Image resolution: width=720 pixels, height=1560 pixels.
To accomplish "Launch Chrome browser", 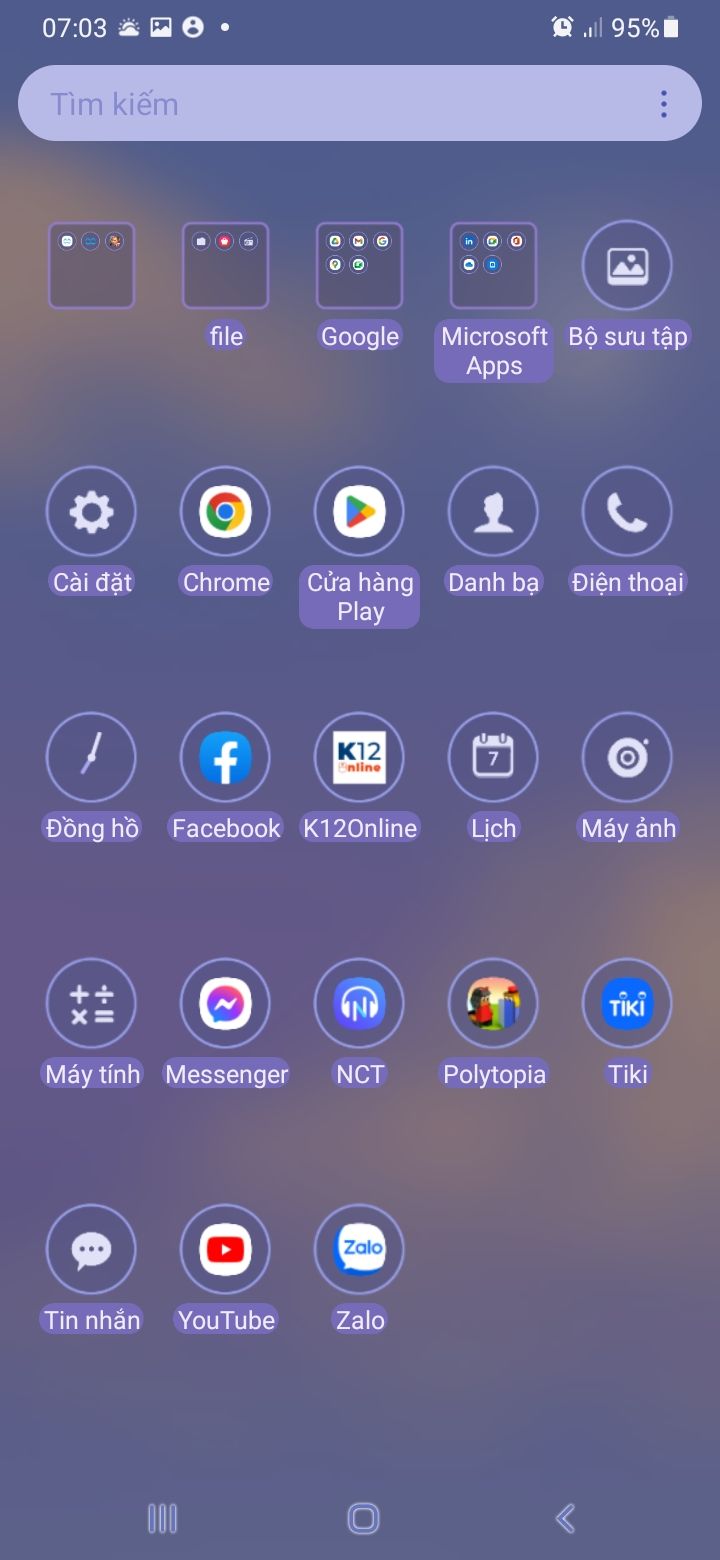I will point(225,512).
